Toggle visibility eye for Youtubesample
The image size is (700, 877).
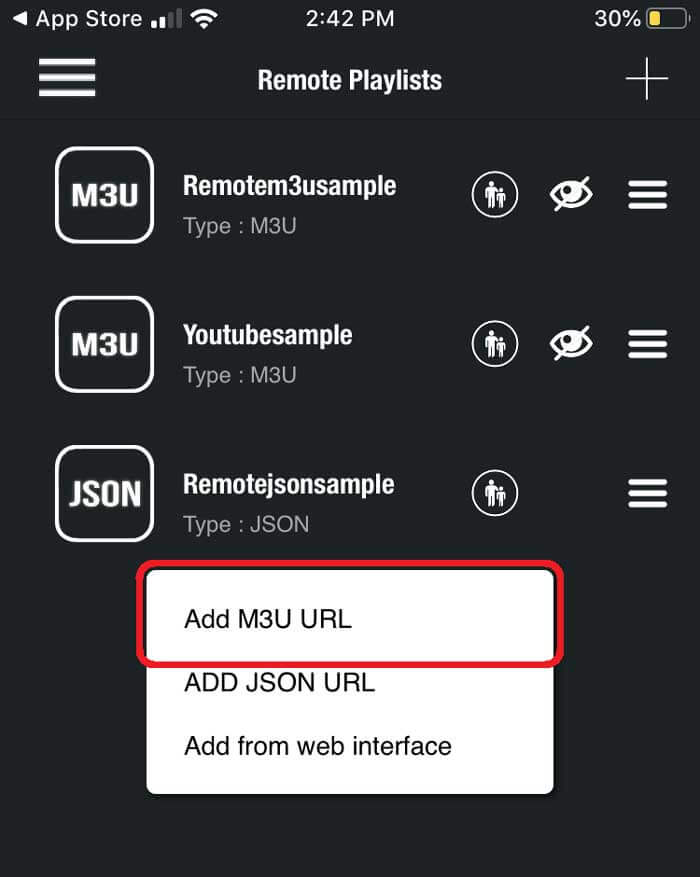(x=571, y=344)
